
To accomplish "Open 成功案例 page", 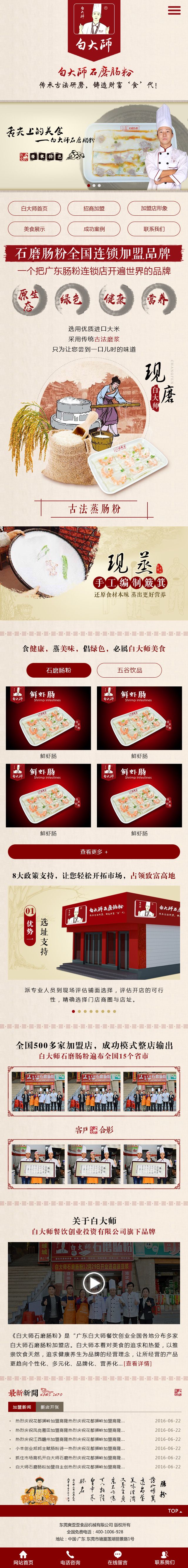I will (94, 229).
